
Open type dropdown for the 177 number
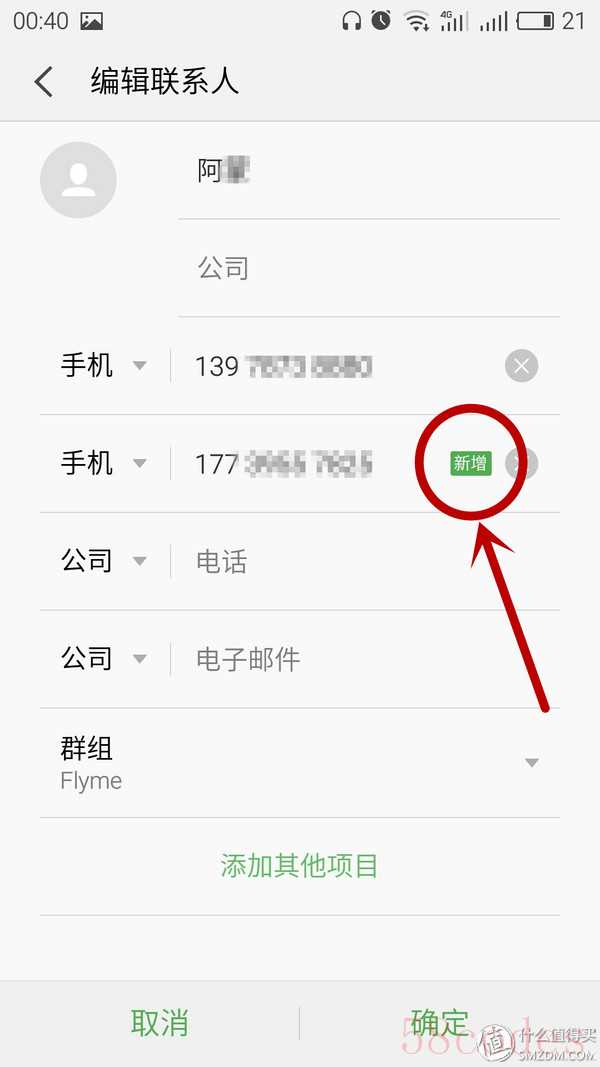(104, 464)
